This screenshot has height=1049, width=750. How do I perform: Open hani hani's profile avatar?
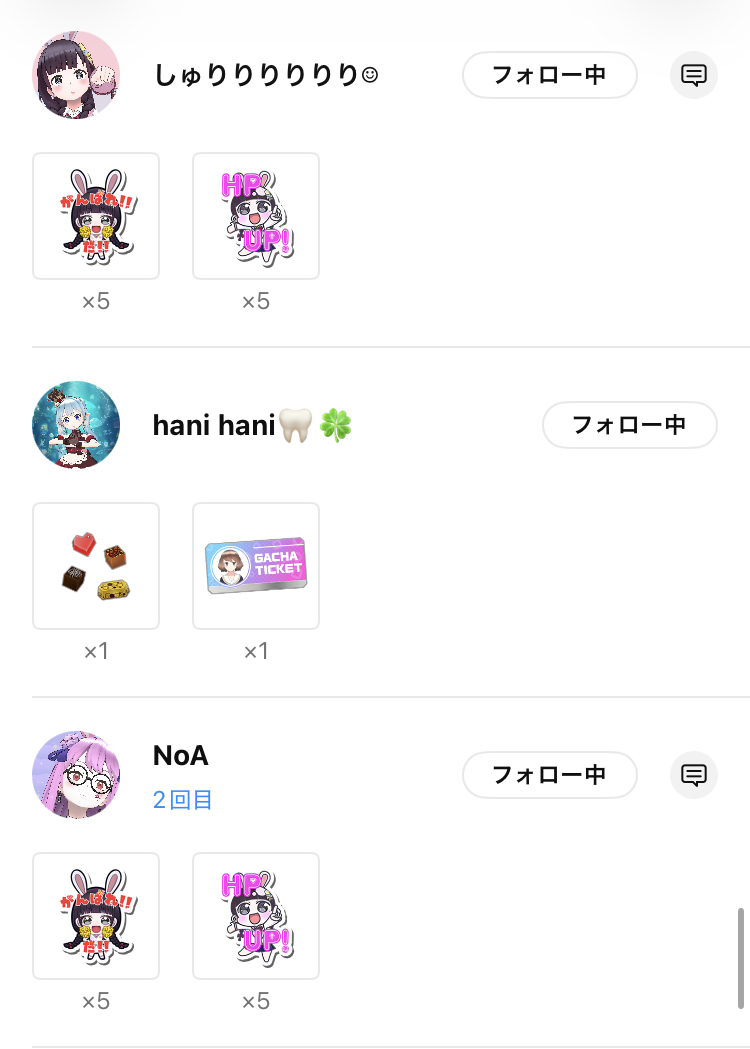(76, 425)
